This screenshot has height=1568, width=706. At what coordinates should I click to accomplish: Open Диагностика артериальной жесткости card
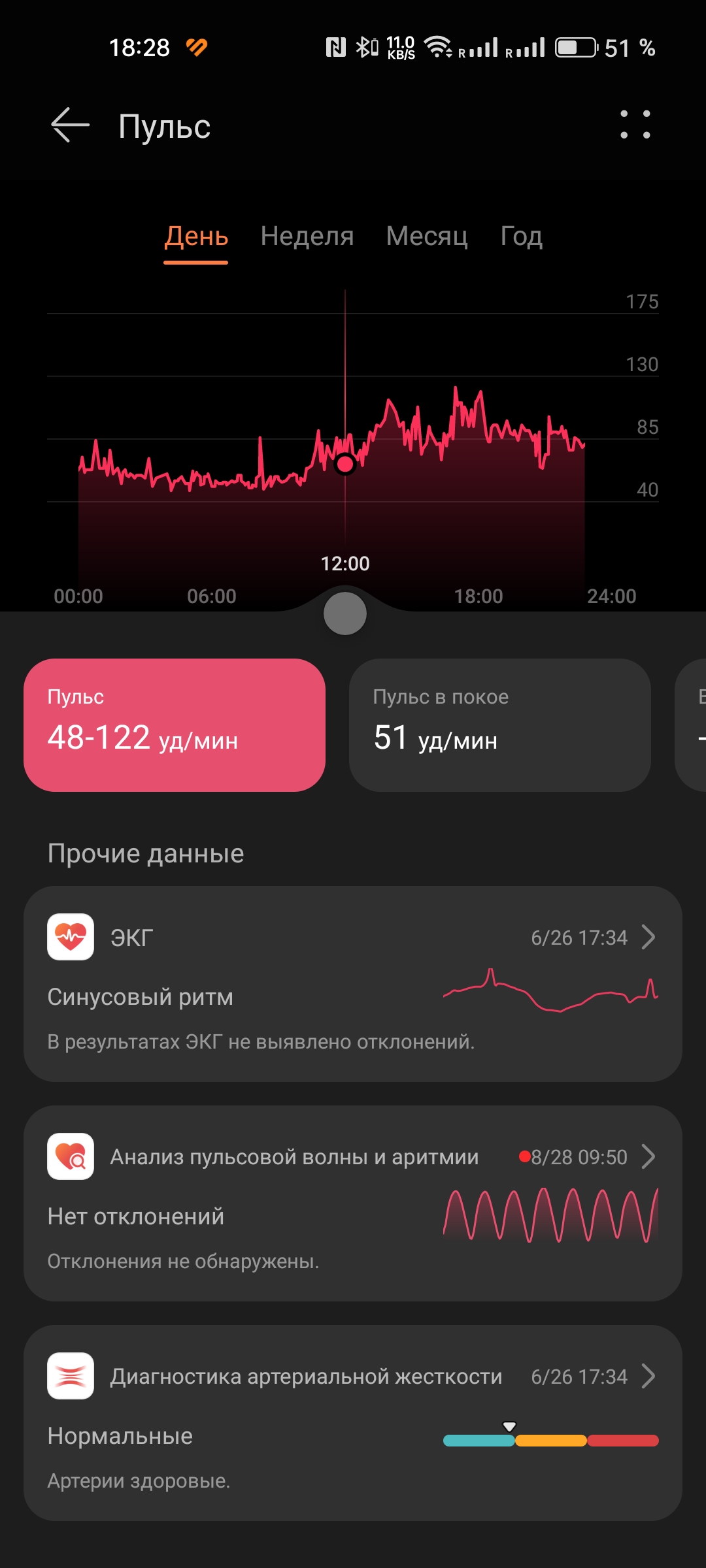point(353,1423)
